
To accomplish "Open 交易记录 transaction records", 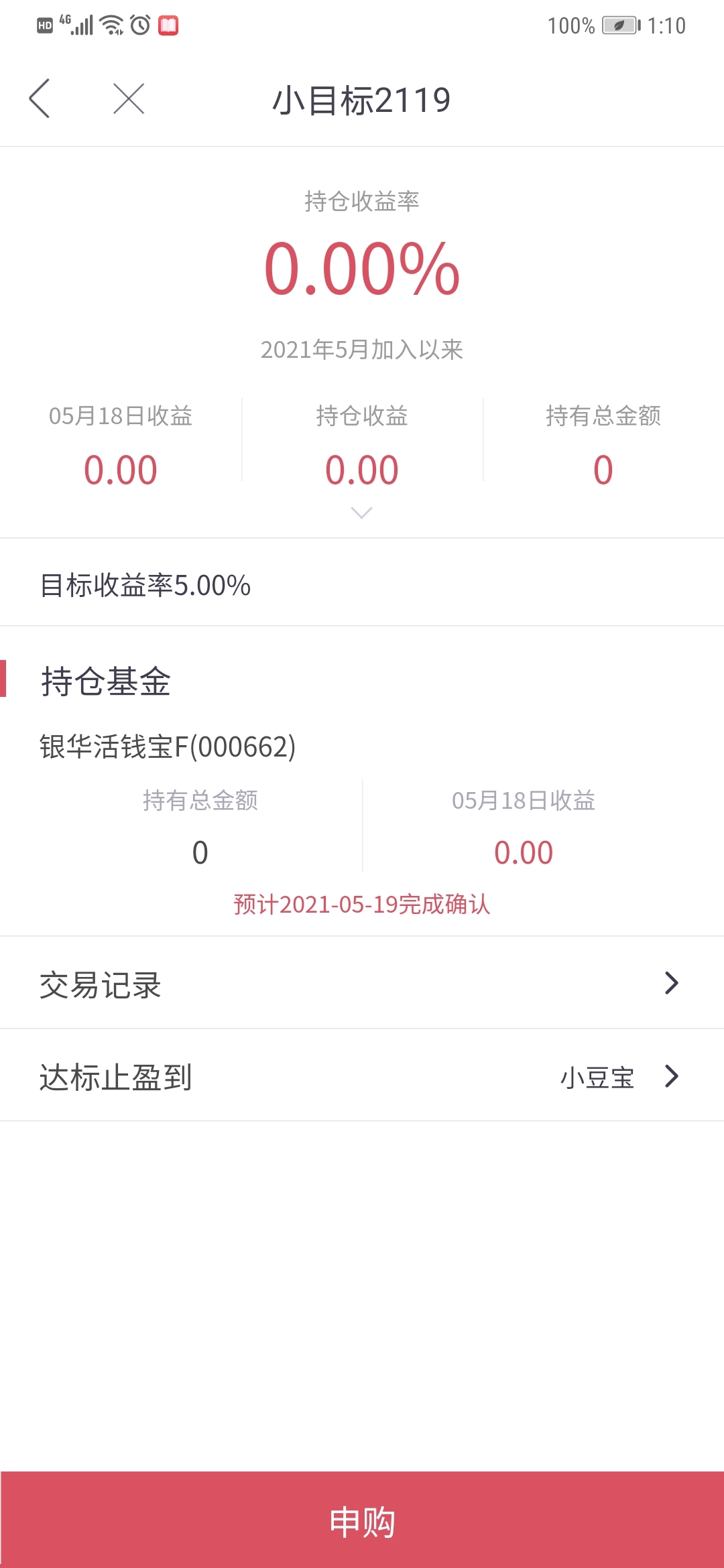I will click(362, 983).
